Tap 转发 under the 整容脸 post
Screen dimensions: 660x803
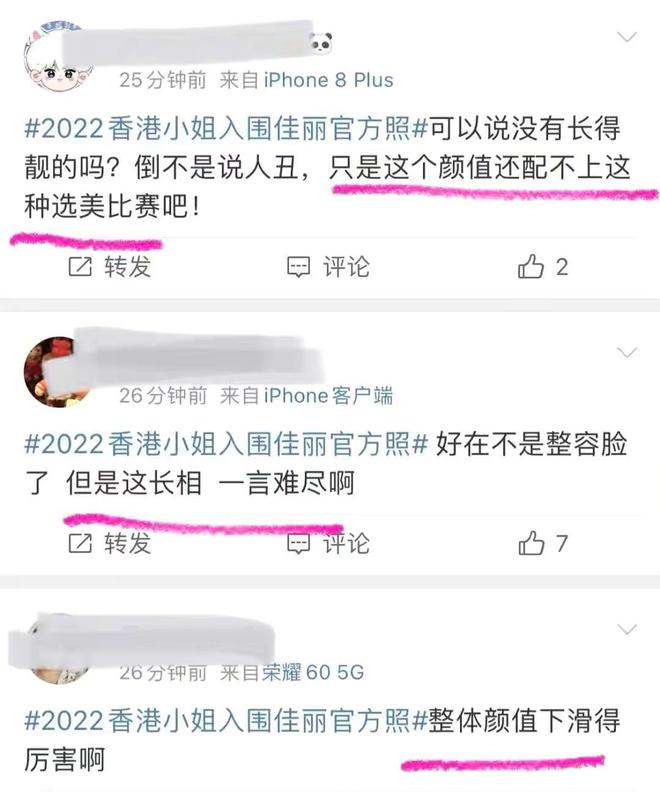pyautogui.click(x=109, y=543)
